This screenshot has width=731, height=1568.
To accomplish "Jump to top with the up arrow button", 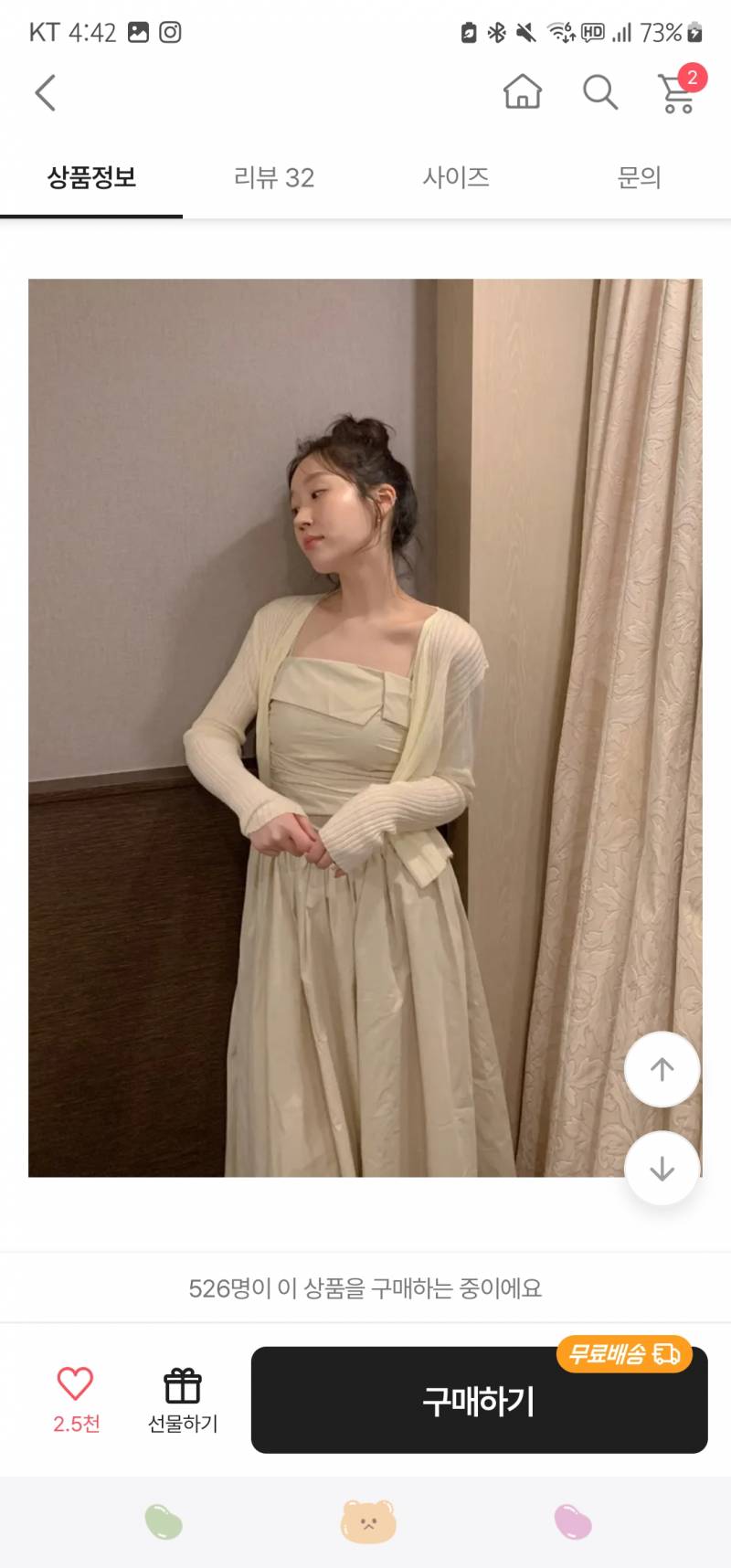I will tap(662, 1069).
